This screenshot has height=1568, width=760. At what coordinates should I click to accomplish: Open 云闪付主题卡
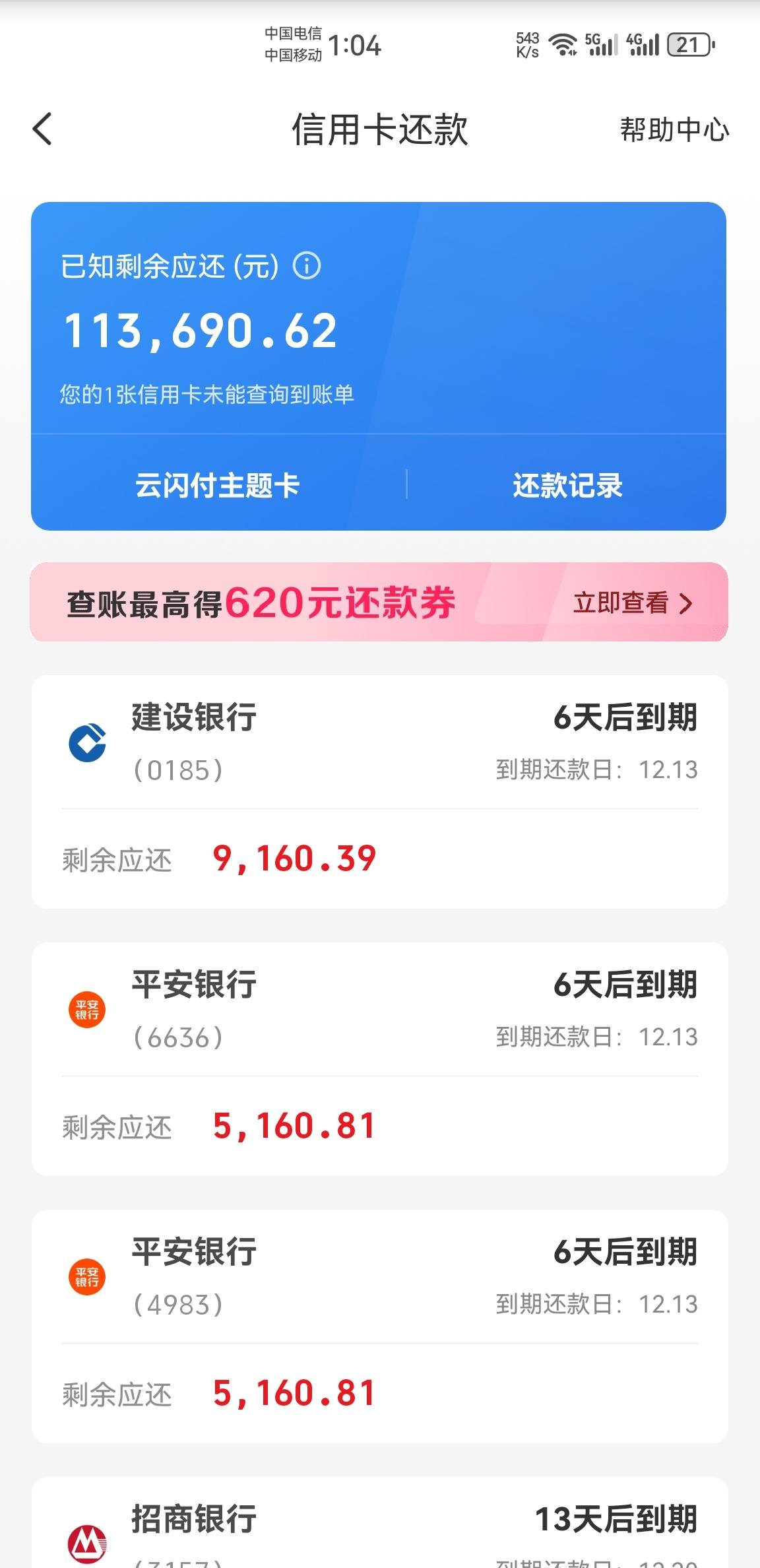218,485
